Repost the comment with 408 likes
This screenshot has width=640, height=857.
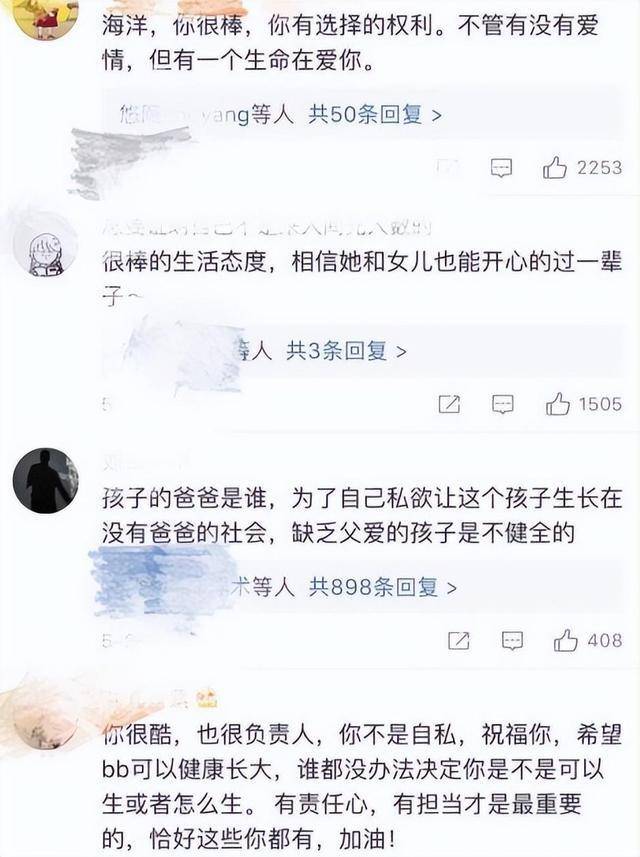click(458, 640)
